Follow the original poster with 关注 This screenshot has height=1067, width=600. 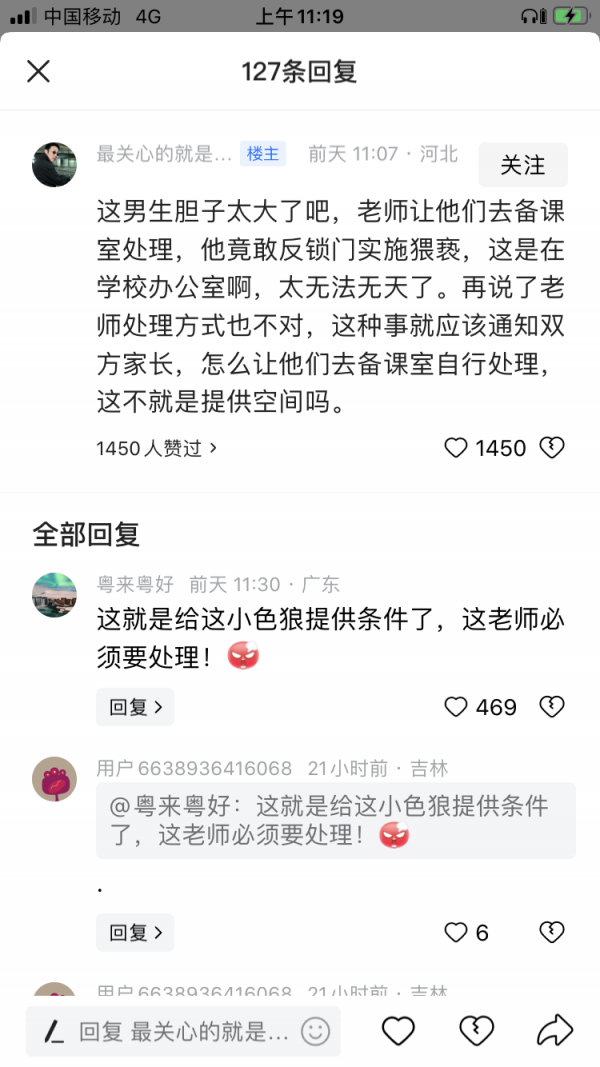[x=522, y=165]
